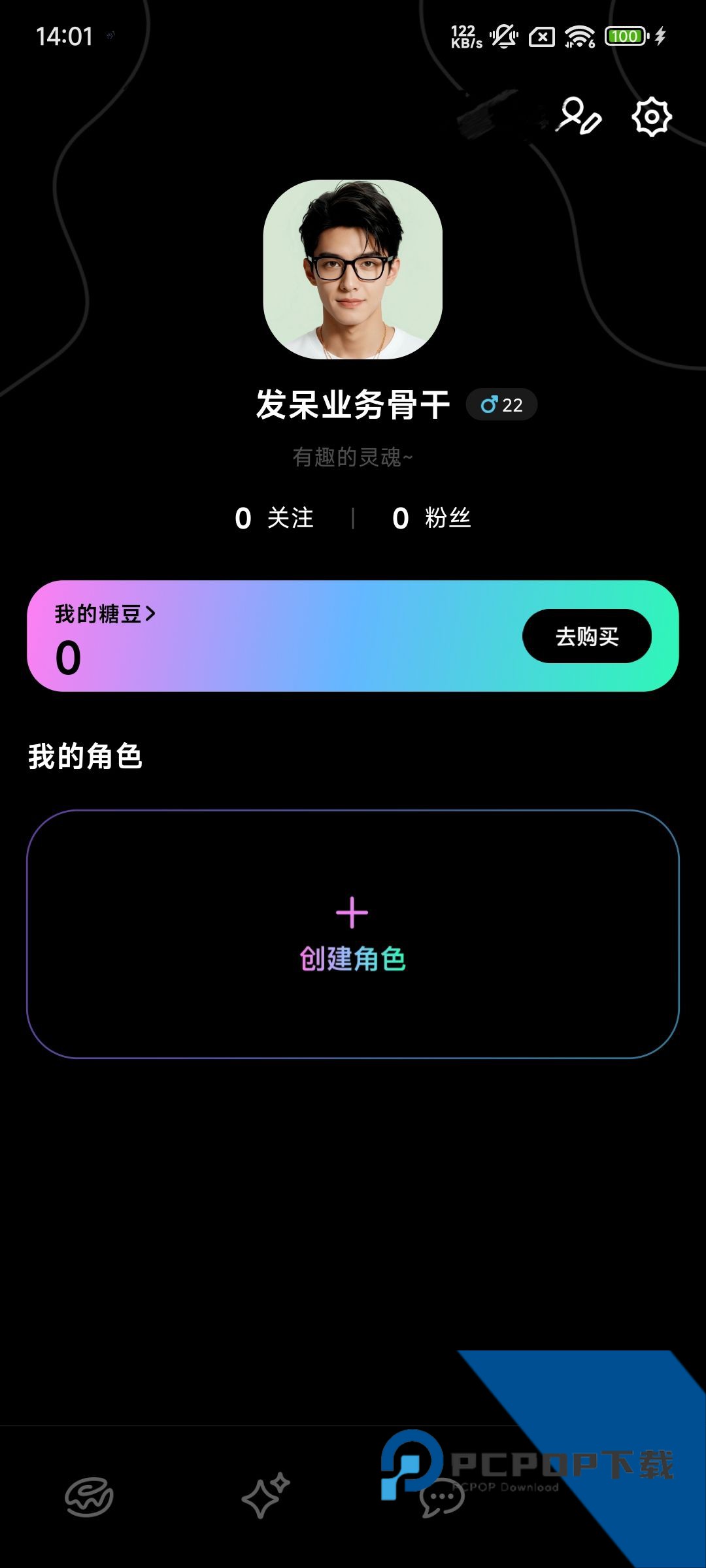Viewport: 706px width, 1568px height.
Task: Open 粉丝 followers list
Action: [x=430, y=517]
